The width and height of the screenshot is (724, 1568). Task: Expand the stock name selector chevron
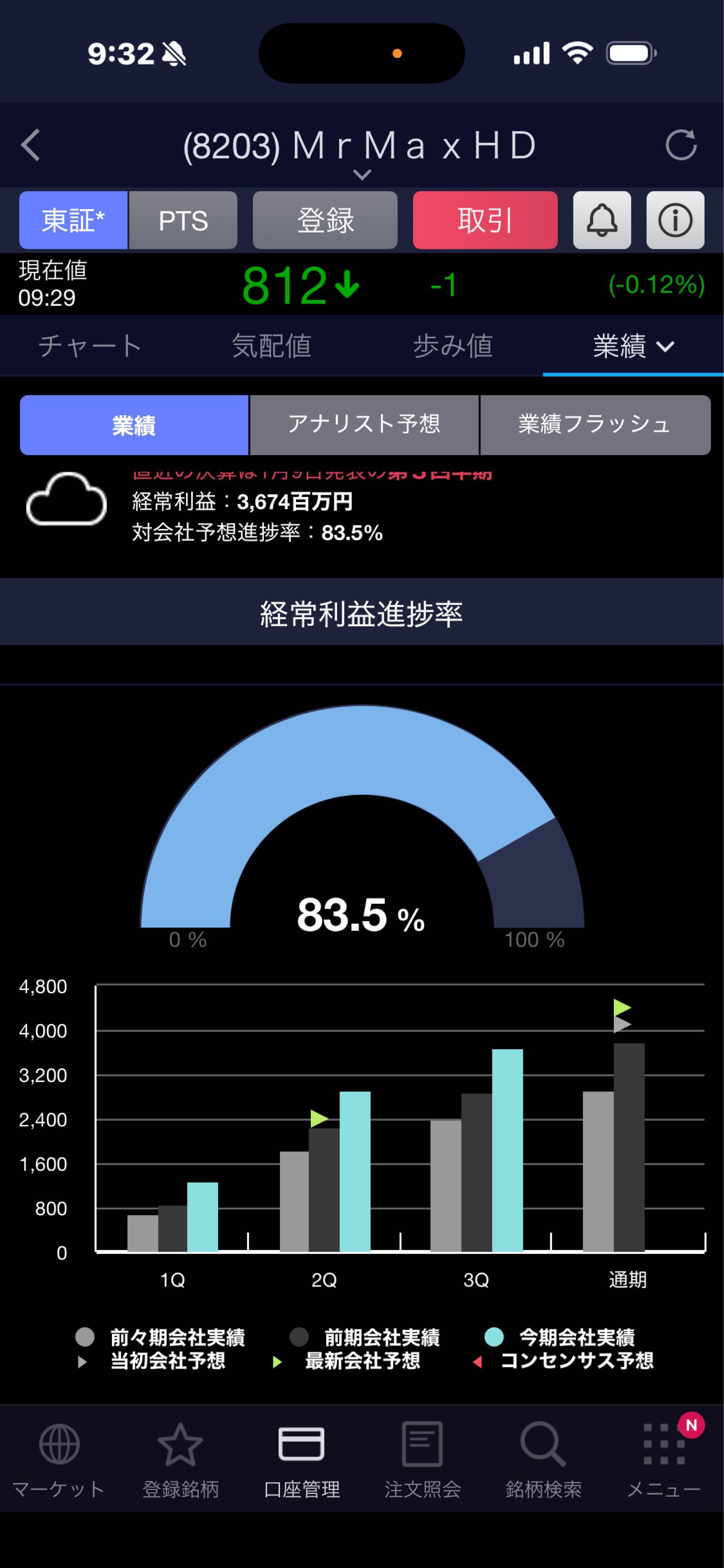(362, 175)
